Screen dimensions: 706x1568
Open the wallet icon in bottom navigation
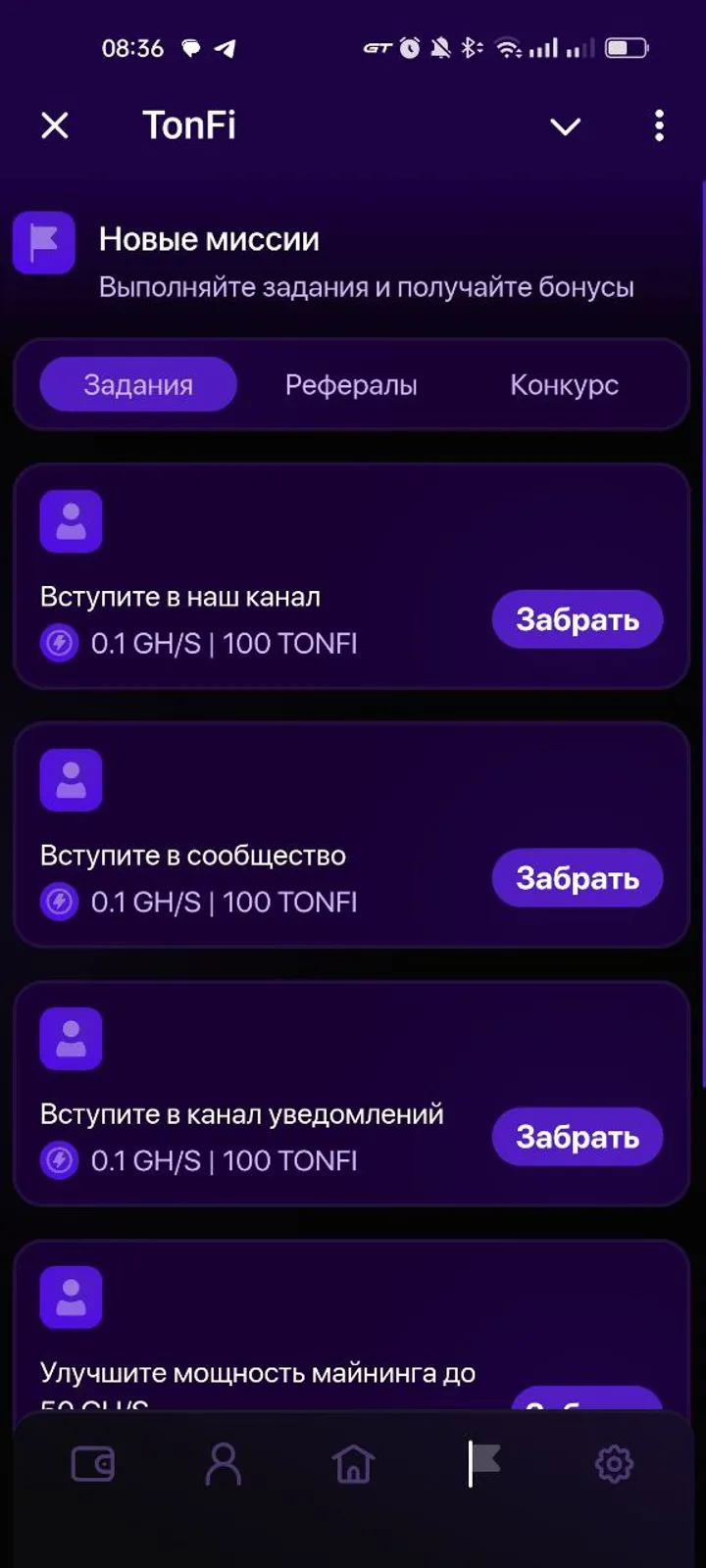pos(92,1464)
